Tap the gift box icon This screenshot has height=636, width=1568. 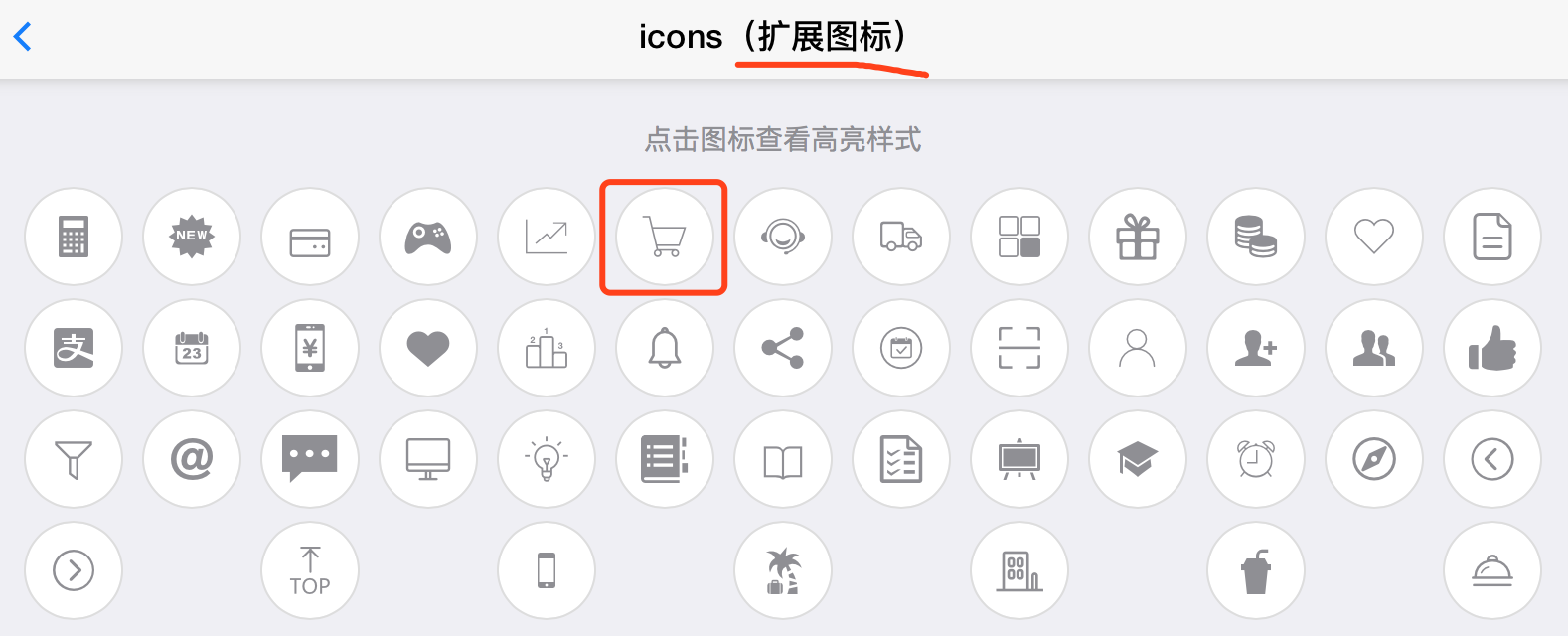point(1138,237)
